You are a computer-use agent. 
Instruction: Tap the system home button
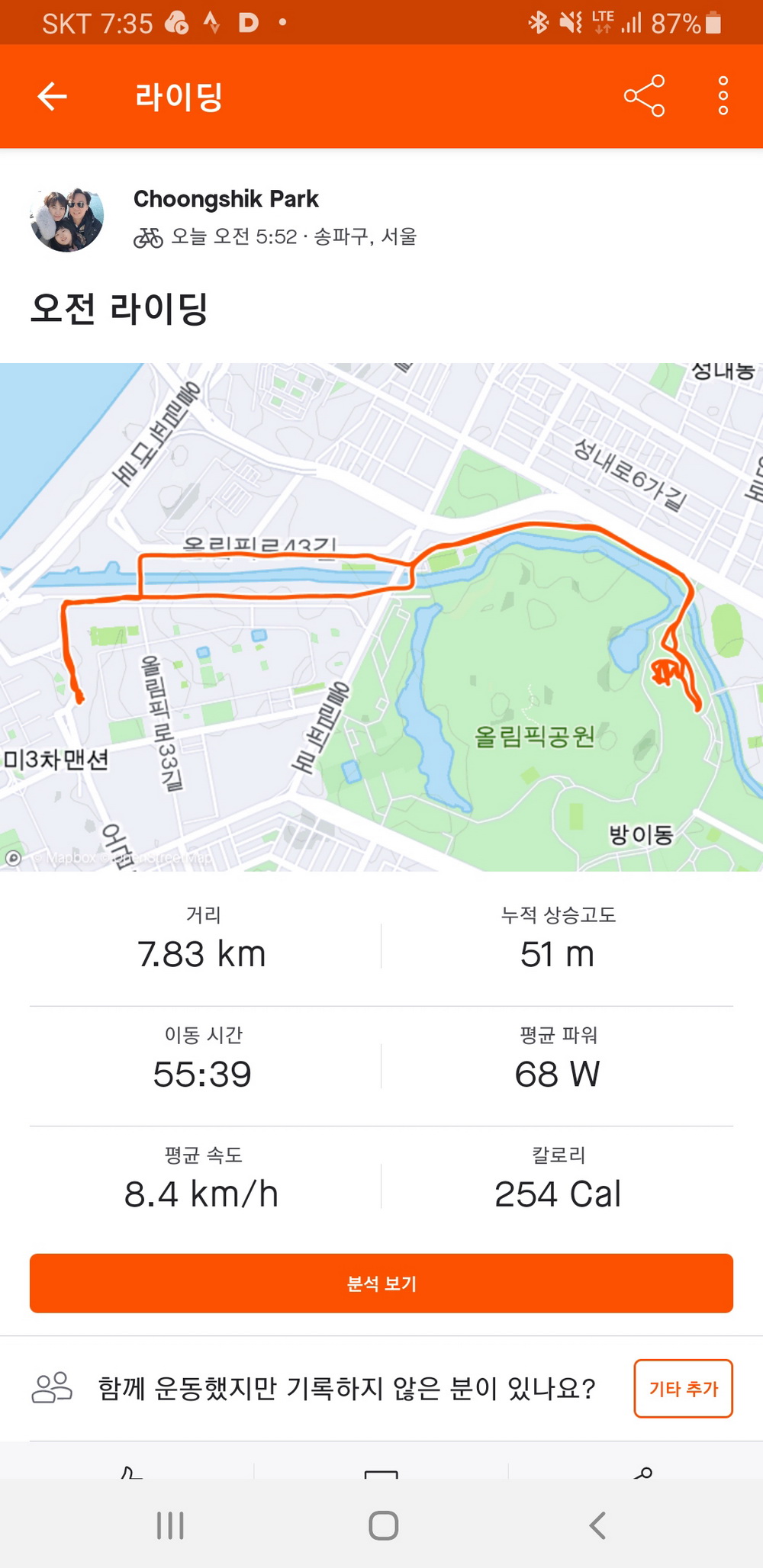point(383,1525)
